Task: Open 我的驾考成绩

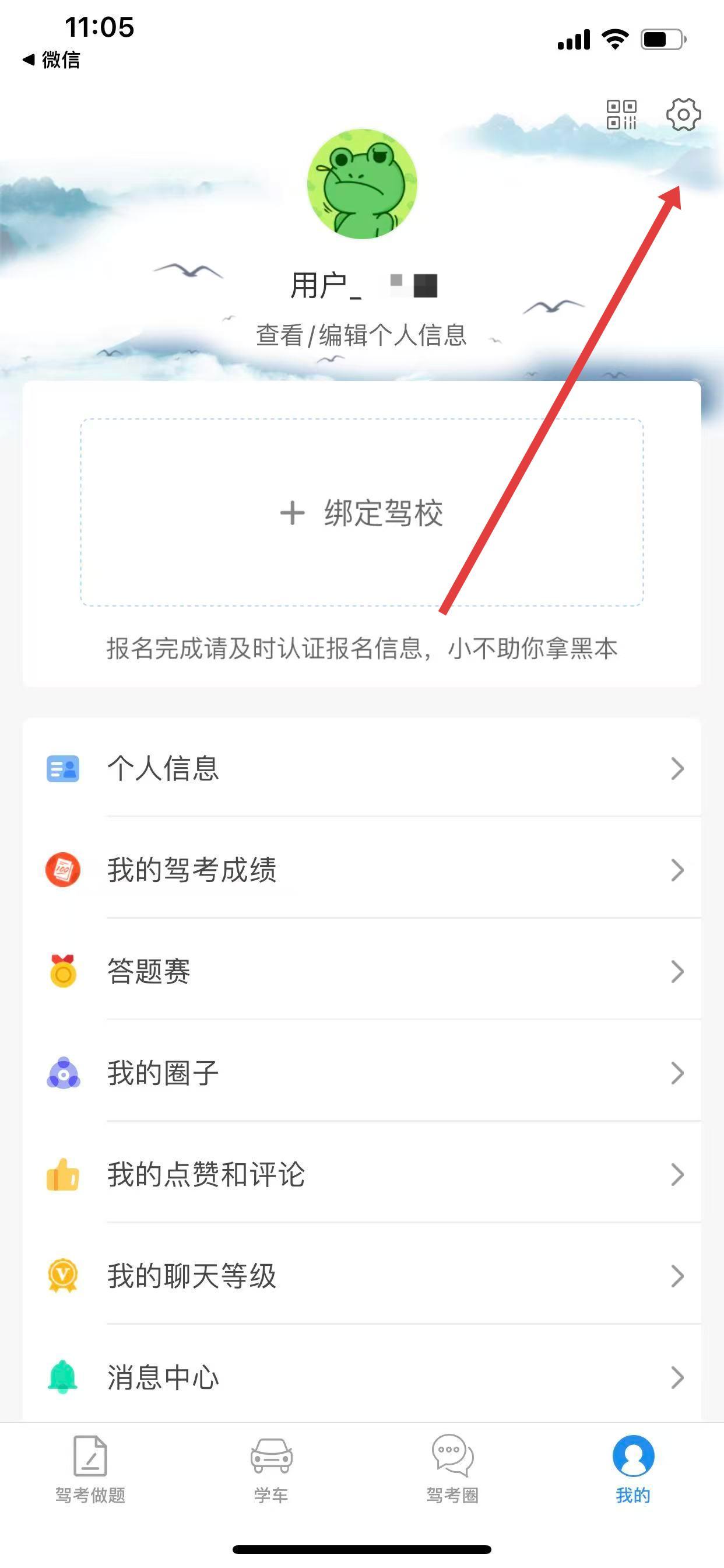Action: point(362,870)
